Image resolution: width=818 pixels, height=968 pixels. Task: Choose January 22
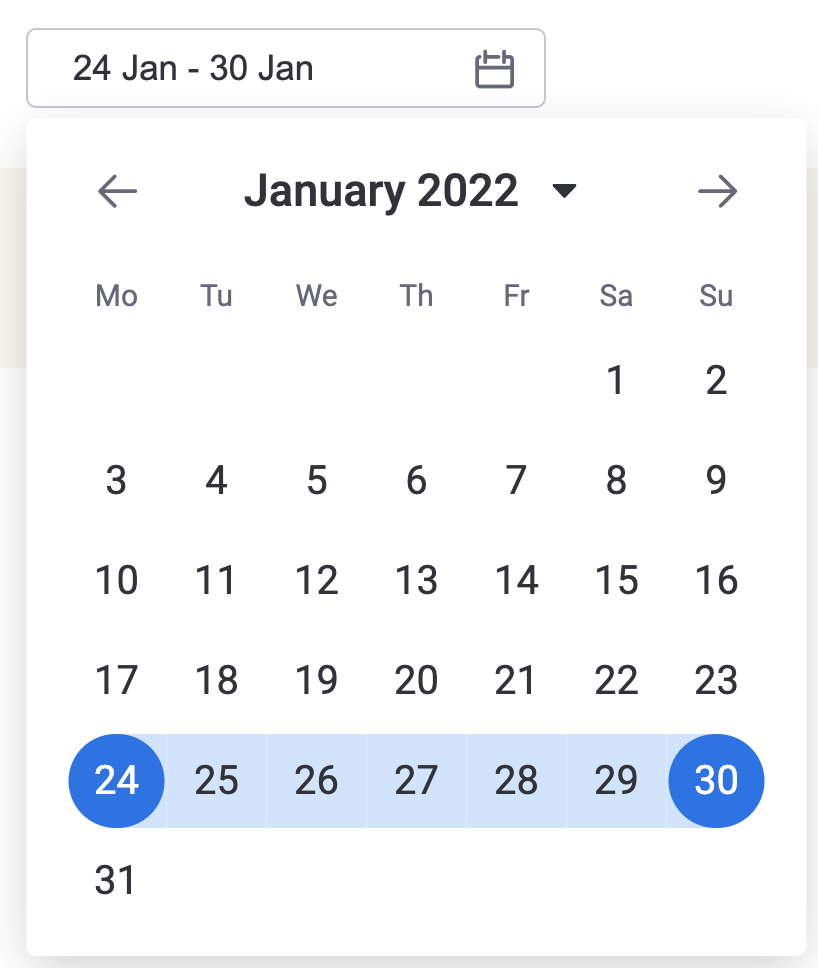pos(616,681)
